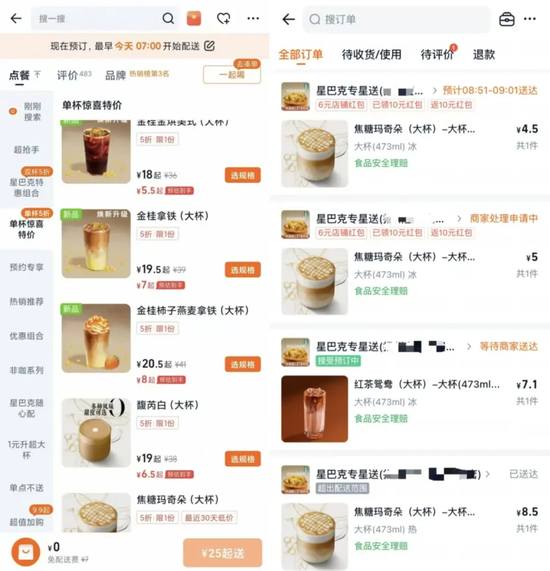This screenshot has height=571, width=550.
Task: Tap the 一起喝 group order button
Action: pos(232,75)
